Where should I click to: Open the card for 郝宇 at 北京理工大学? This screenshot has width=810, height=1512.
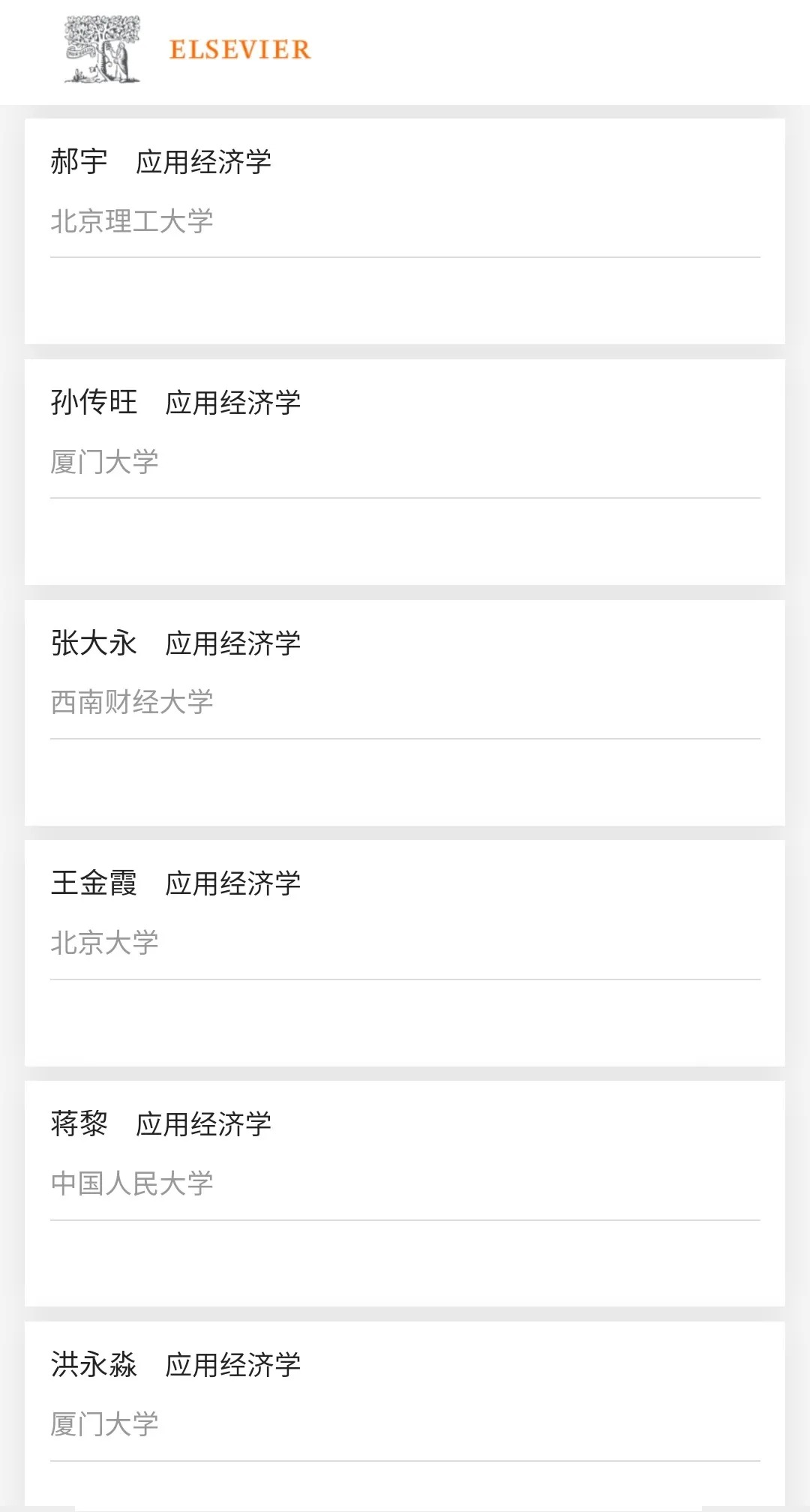click(x=405, y=231)
